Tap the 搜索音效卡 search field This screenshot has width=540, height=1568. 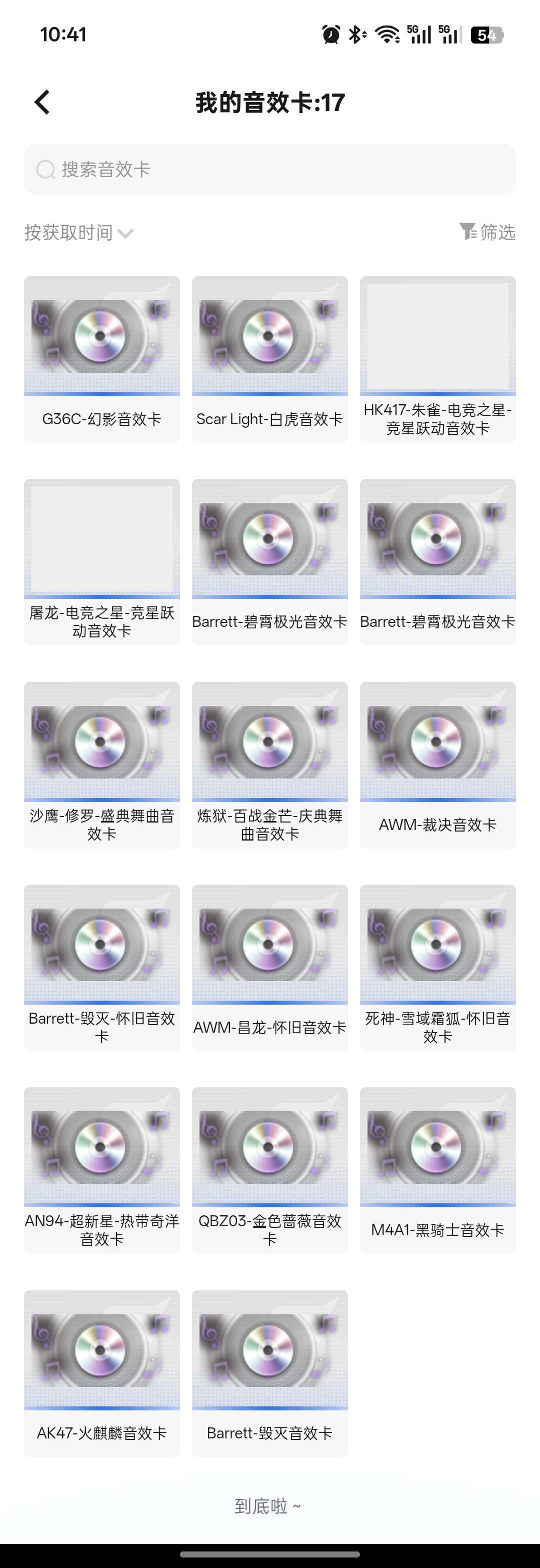270,170
